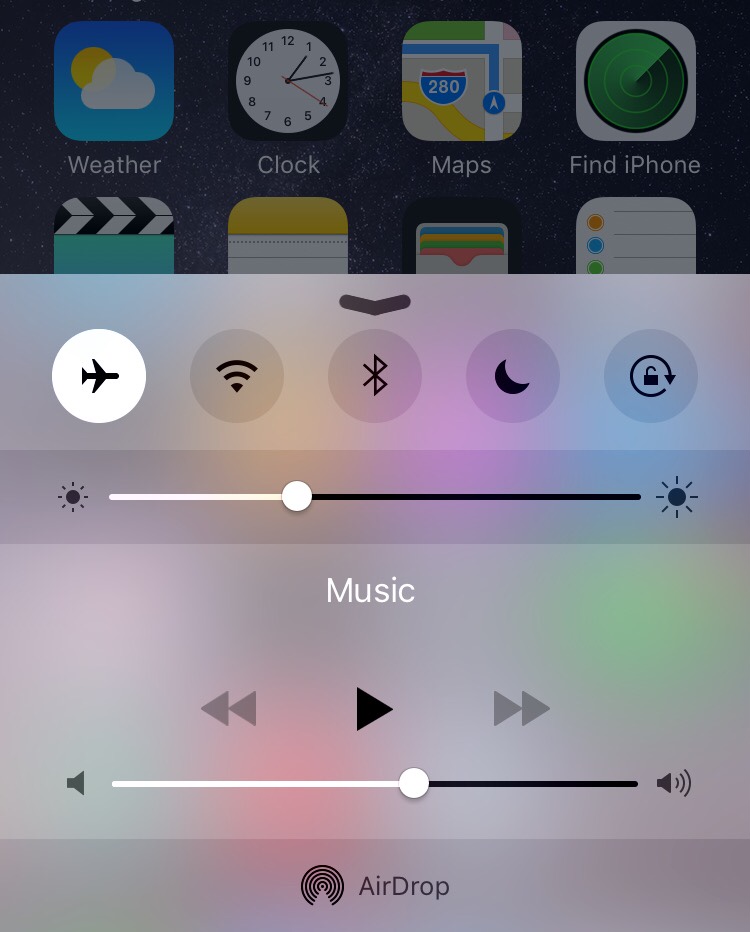Open AirDrop options
Image resolution: width=750 pixels, height=932 pixels.
click(x=375, y=886)
